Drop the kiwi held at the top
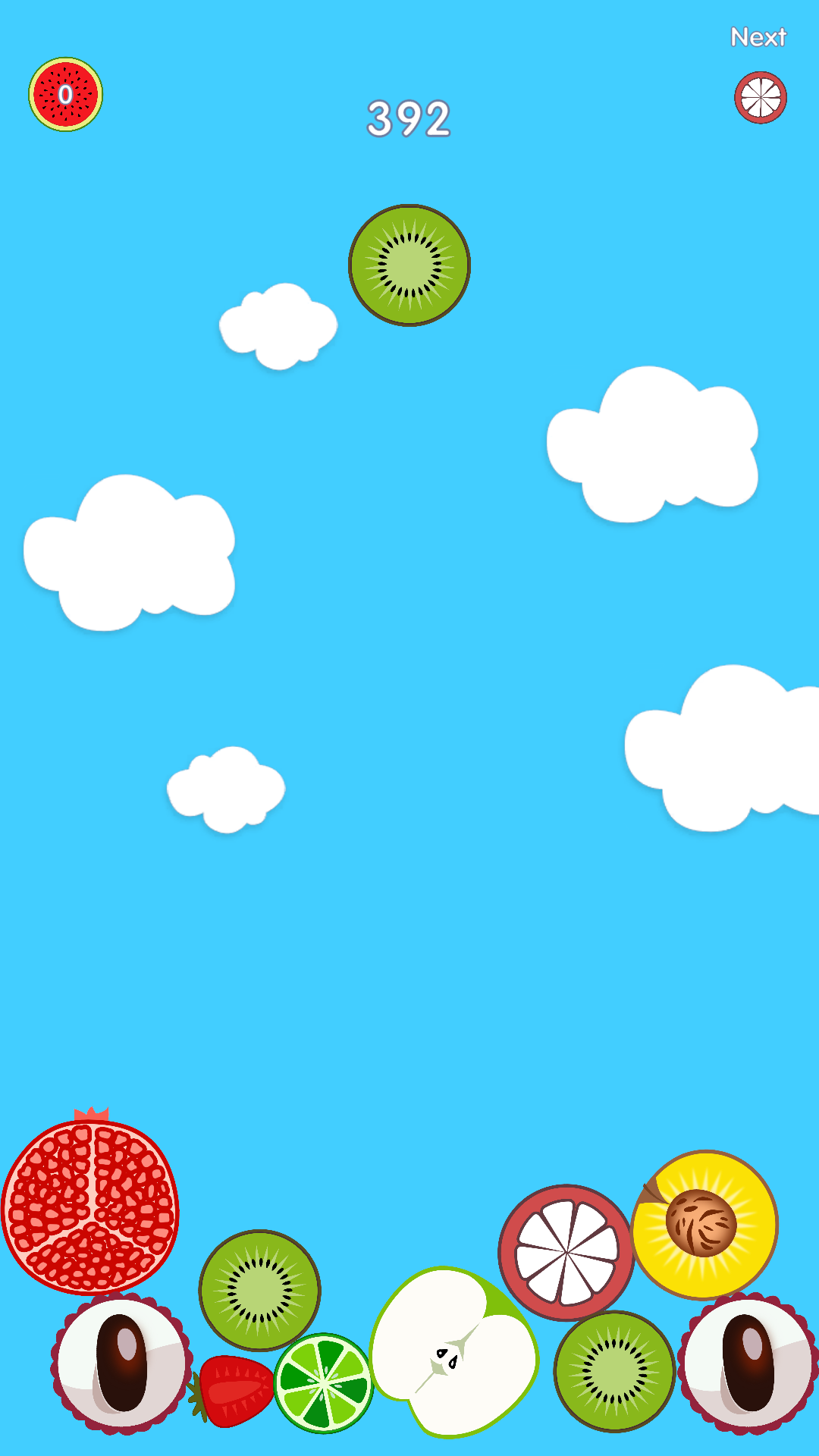 point(409,265)
